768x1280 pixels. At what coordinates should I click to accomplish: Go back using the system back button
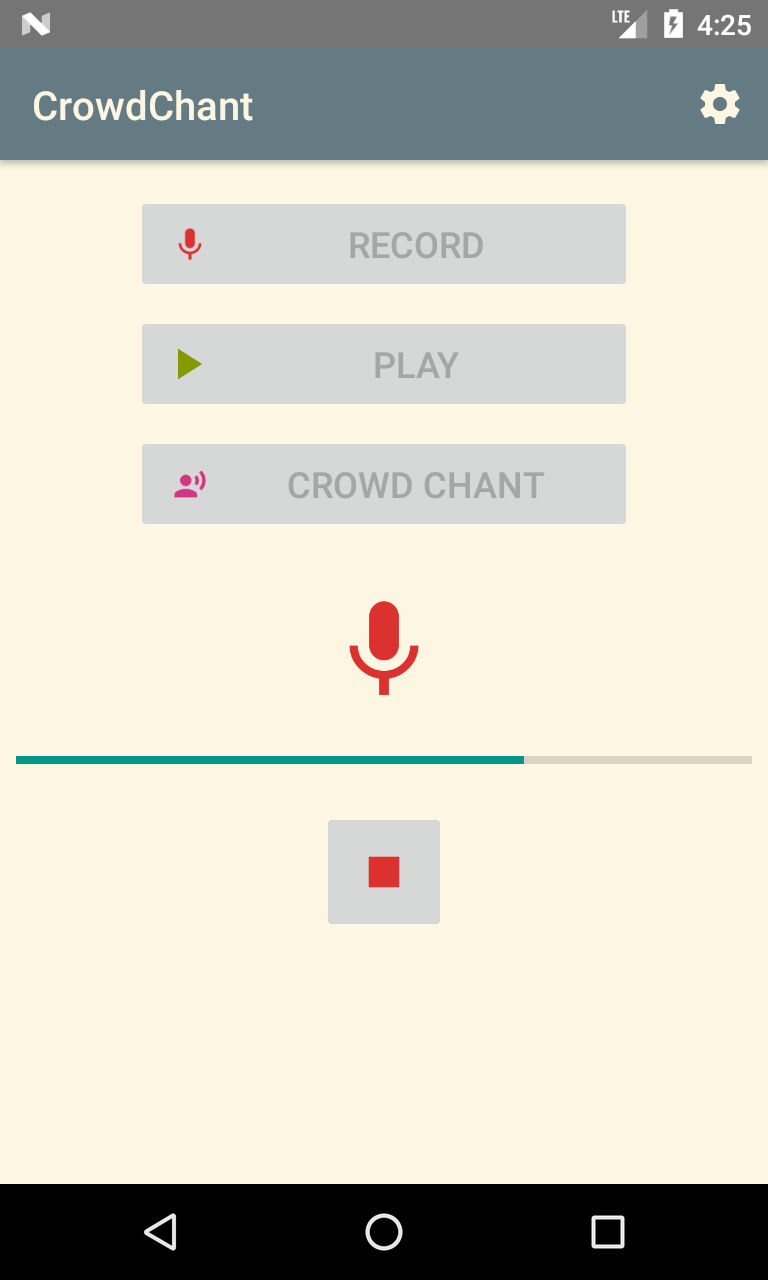tap(161, 1231)
